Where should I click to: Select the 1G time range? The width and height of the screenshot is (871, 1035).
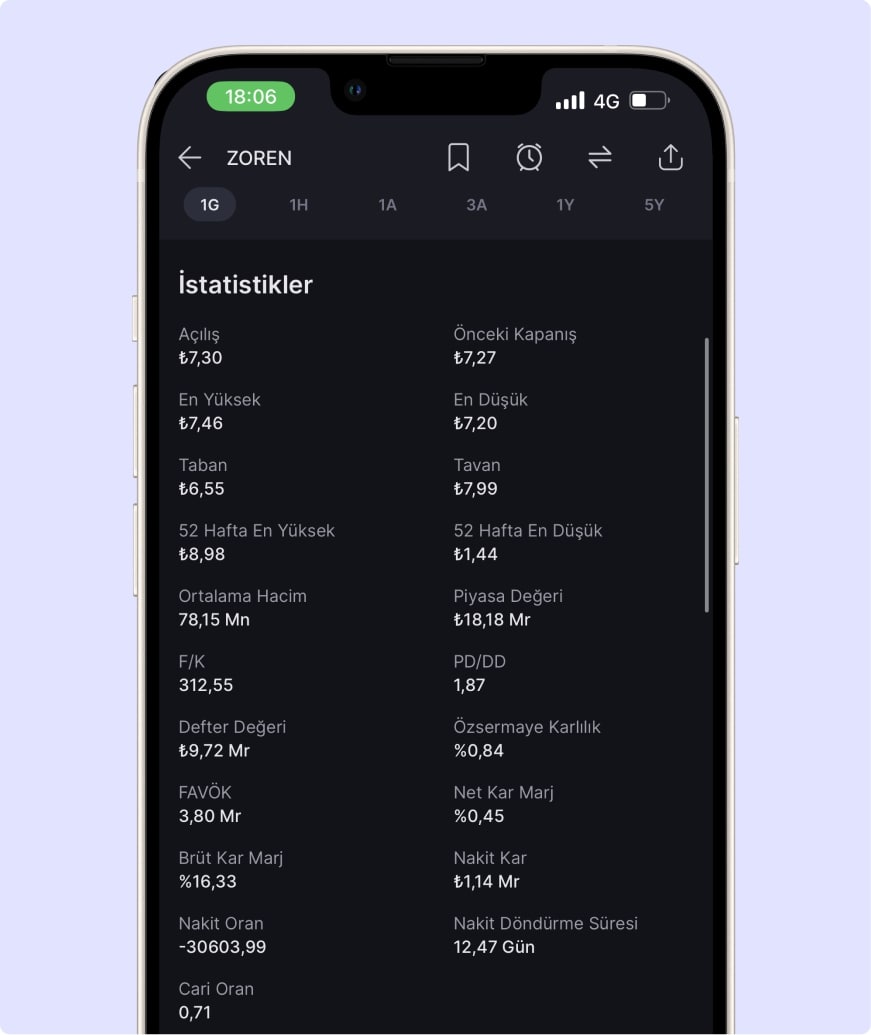[209, 205]
